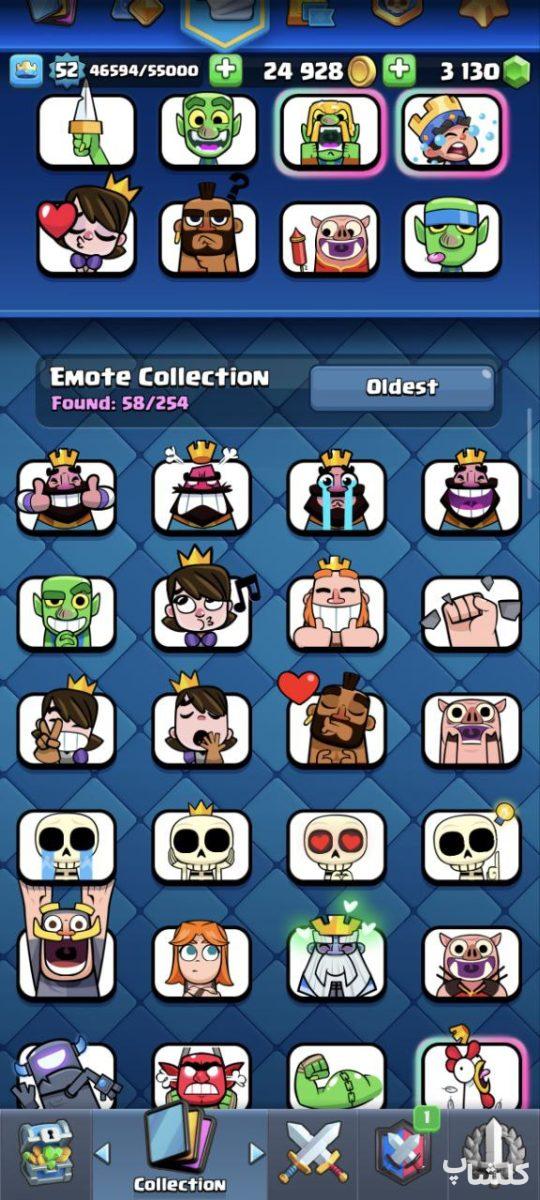The image size is (540, 1200).
Task: Tap the goblin with headband deck emote
Action: click(x=451, y=237)
